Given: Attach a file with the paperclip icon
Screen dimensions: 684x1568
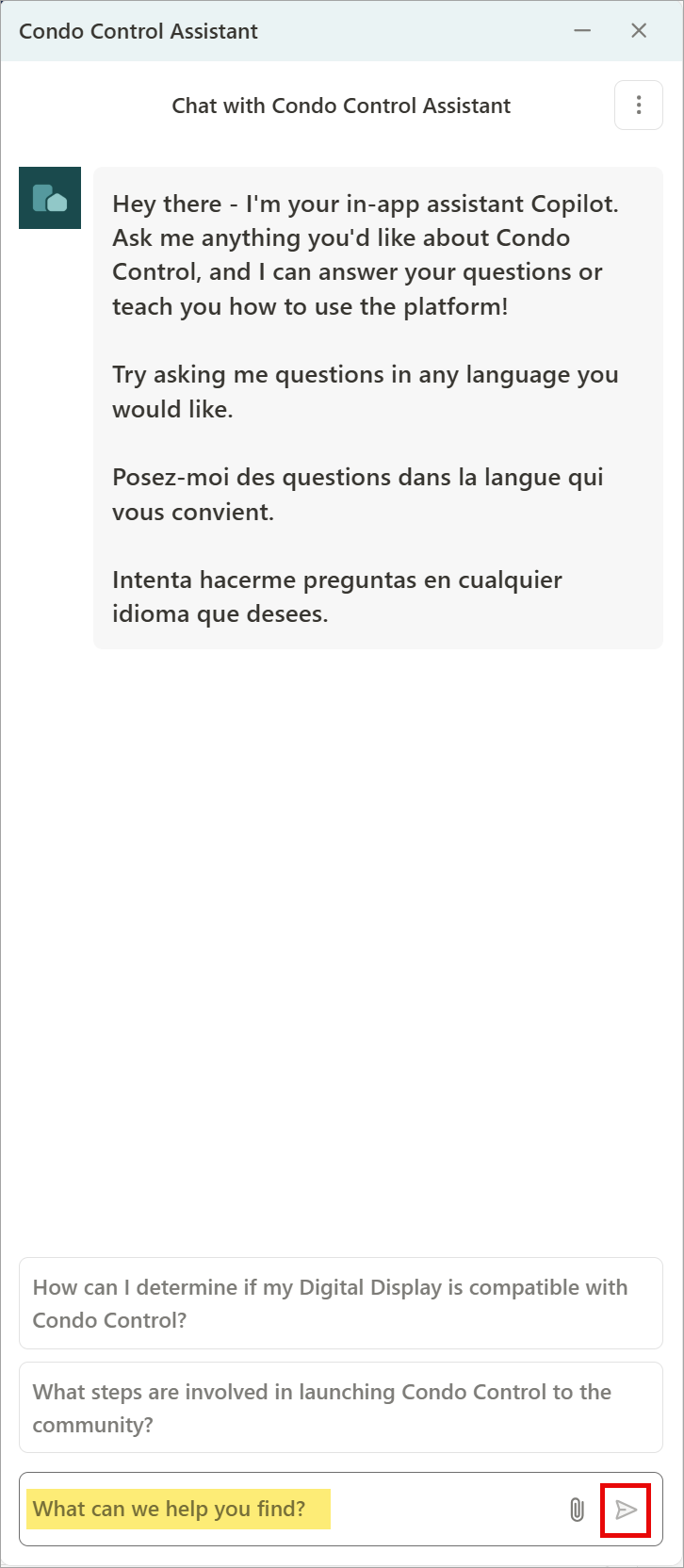Looking at the screenshot, I should point(578,1510).
